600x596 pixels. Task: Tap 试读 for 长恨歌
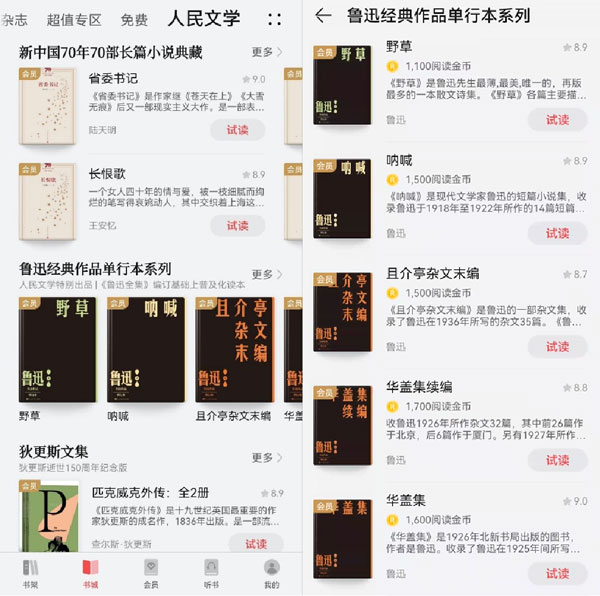[237, 225]
